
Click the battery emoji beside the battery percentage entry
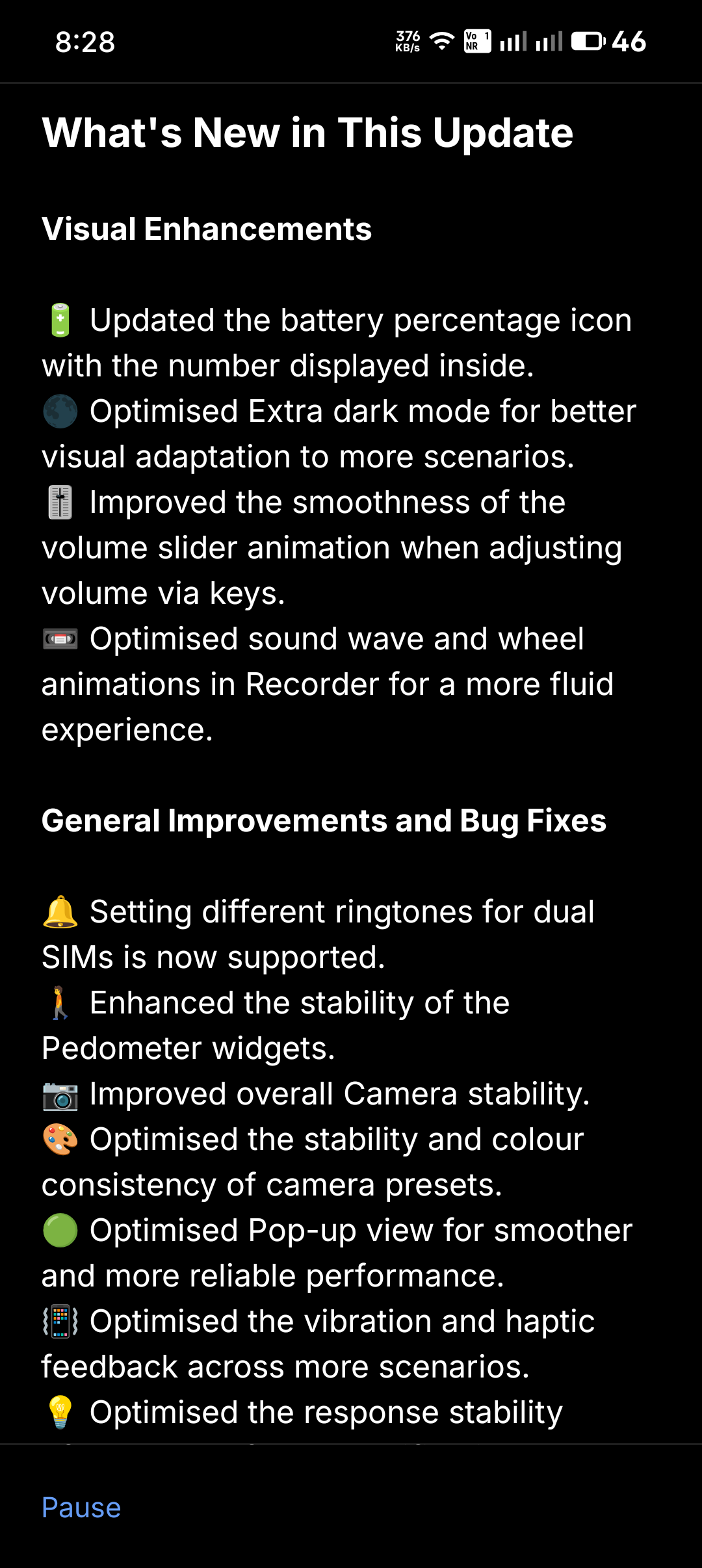(x=60, y=319)
